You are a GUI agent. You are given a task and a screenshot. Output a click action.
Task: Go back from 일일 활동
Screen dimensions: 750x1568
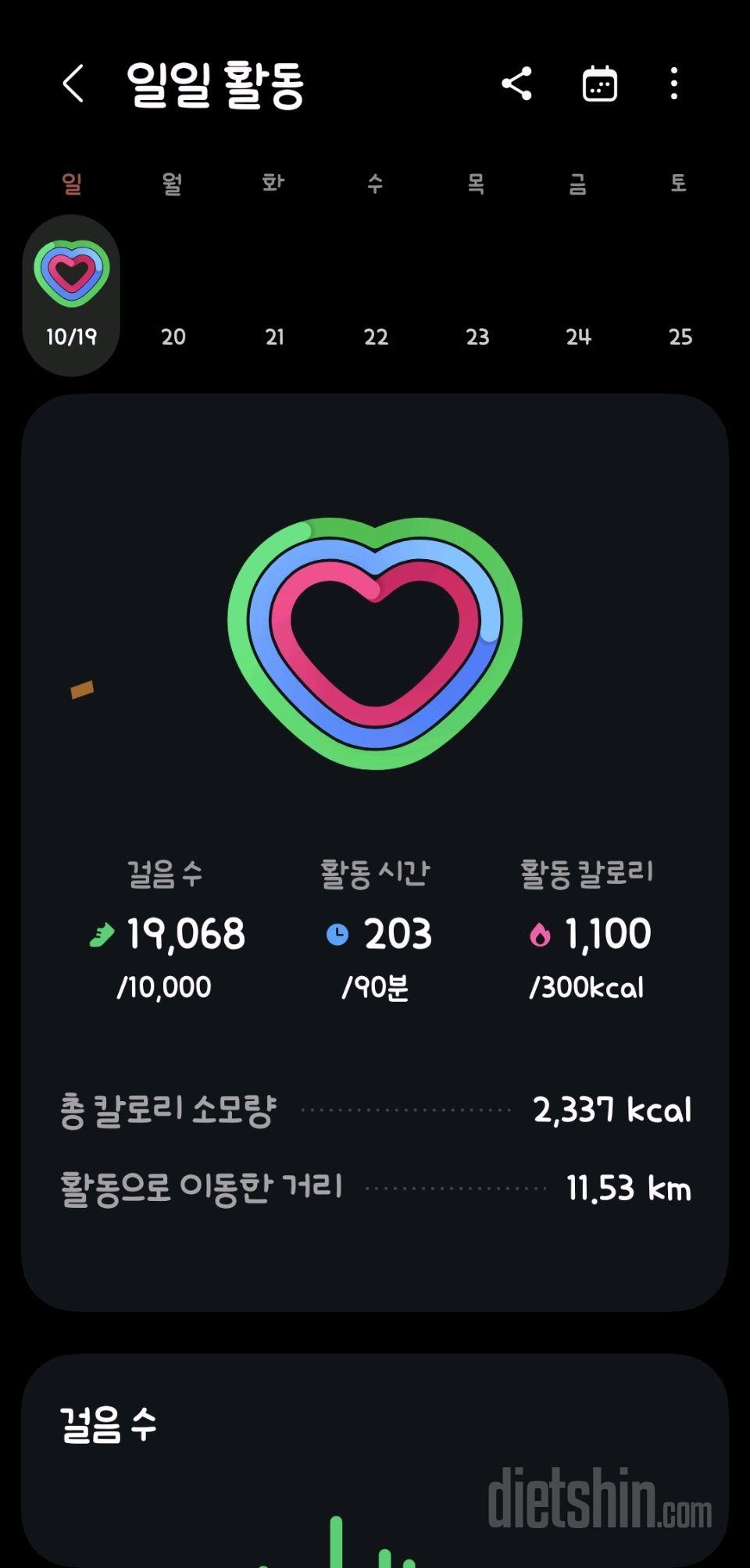tap(73, 84)
